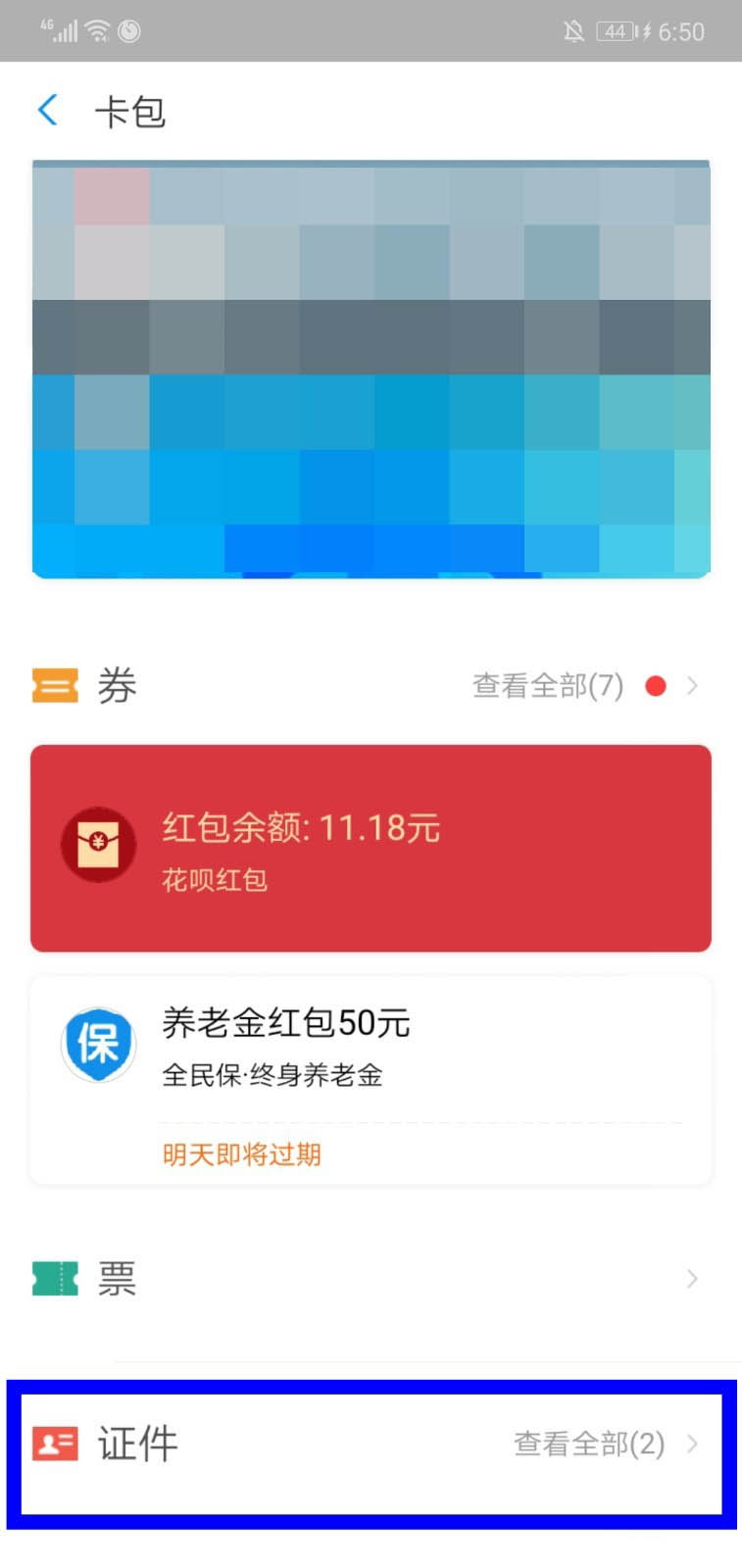This screenshot has width=742, height=1568.
Task: Tap 查看全部(7) to view all coupons
Action: (548, 685)
